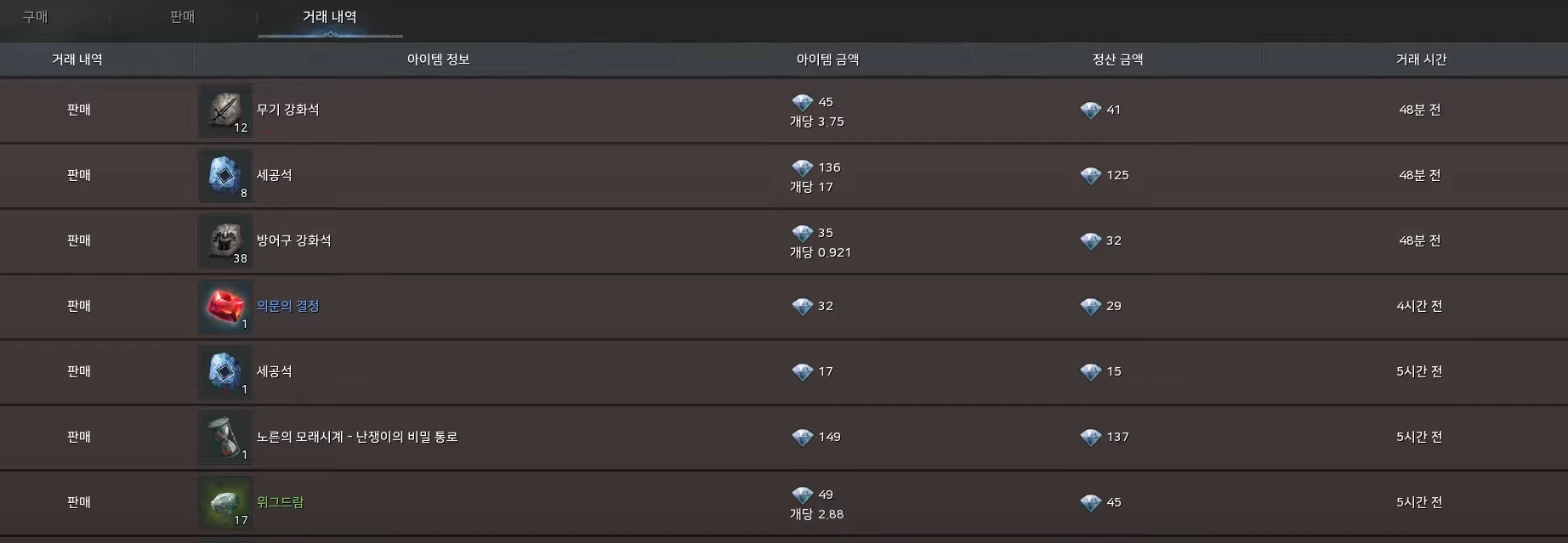Sort by the 정산 금액 column header
1568x543 pixels.
[1117, 59]
